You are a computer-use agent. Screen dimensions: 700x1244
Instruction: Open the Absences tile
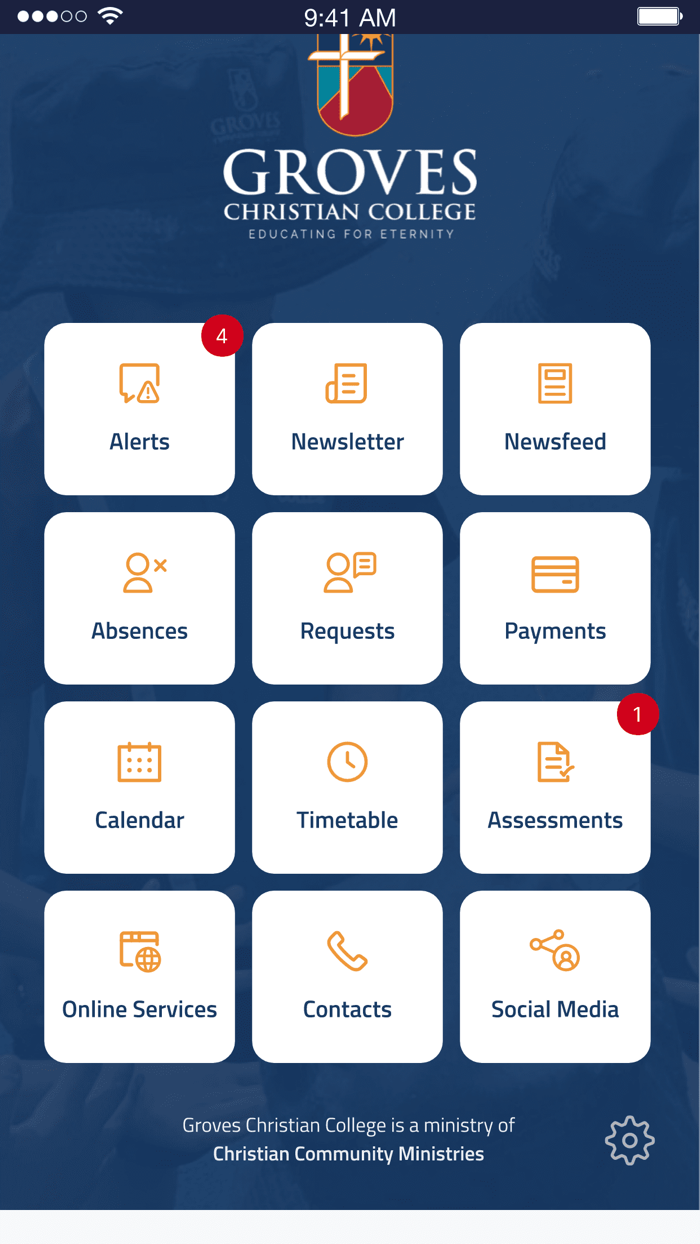(140, 598)
